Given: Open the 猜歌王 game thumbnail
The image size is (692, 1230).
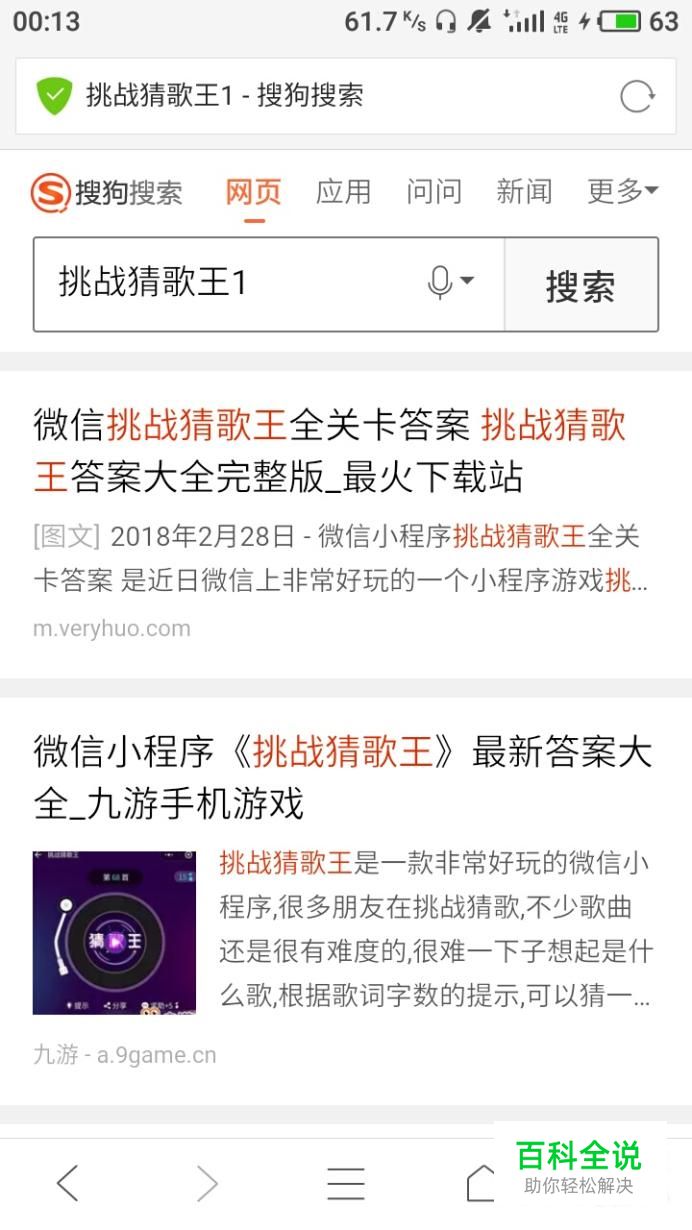Looking at the screenshot, I should (x=114, y=932).
